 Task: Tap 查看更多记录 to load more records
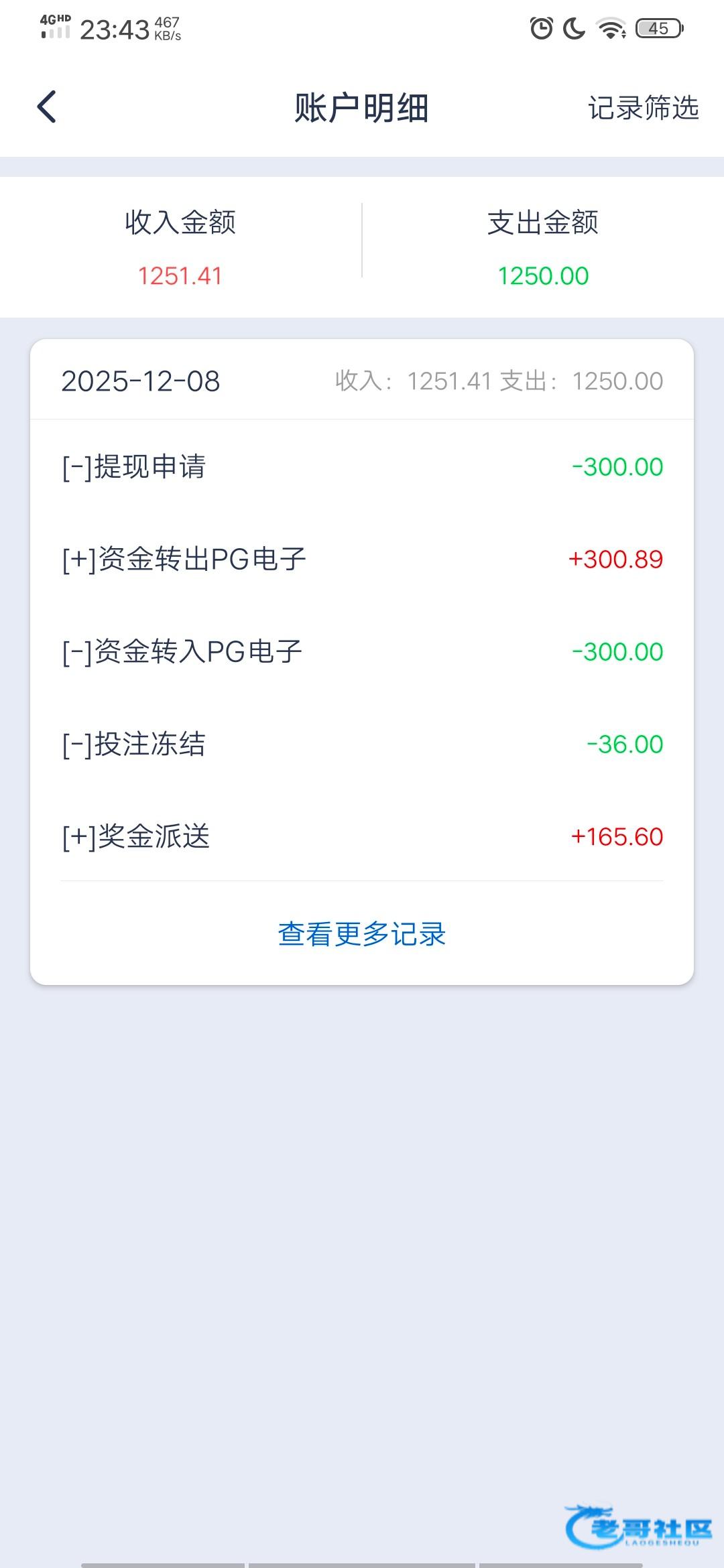tap(362, 933)
